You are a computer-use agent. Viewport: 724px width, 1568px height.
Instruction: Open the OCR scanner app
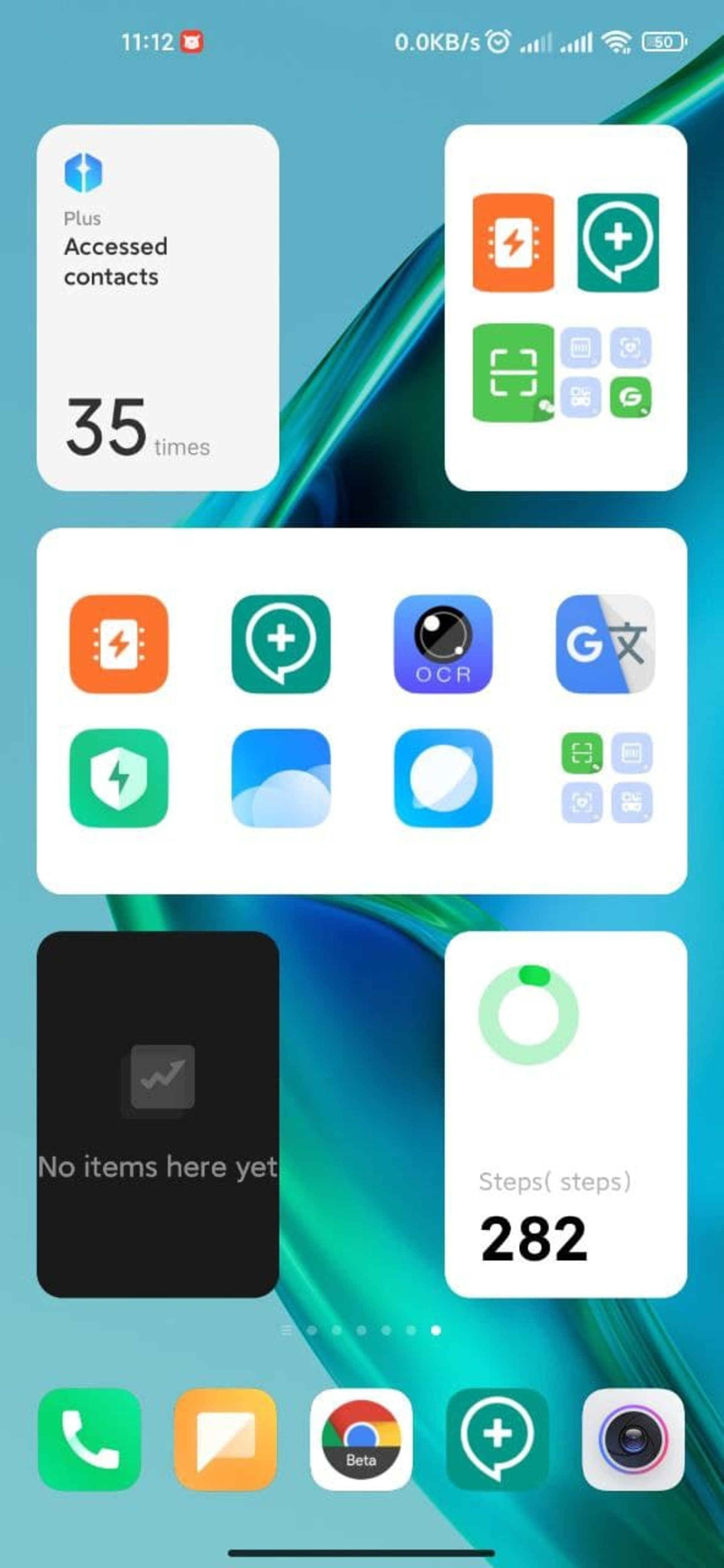point(443,643)
